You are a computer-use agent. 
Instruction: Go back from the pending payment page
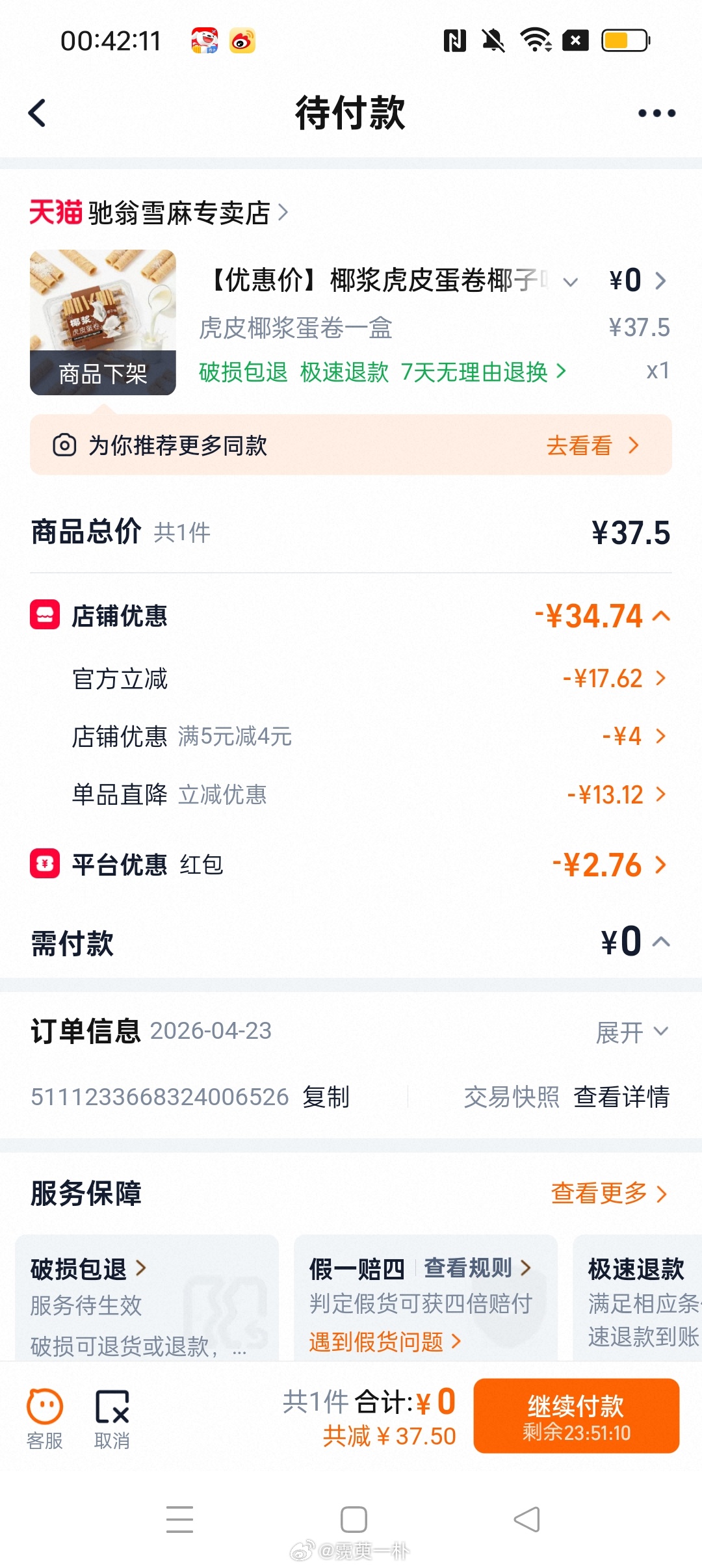click(x=38, y=113)
